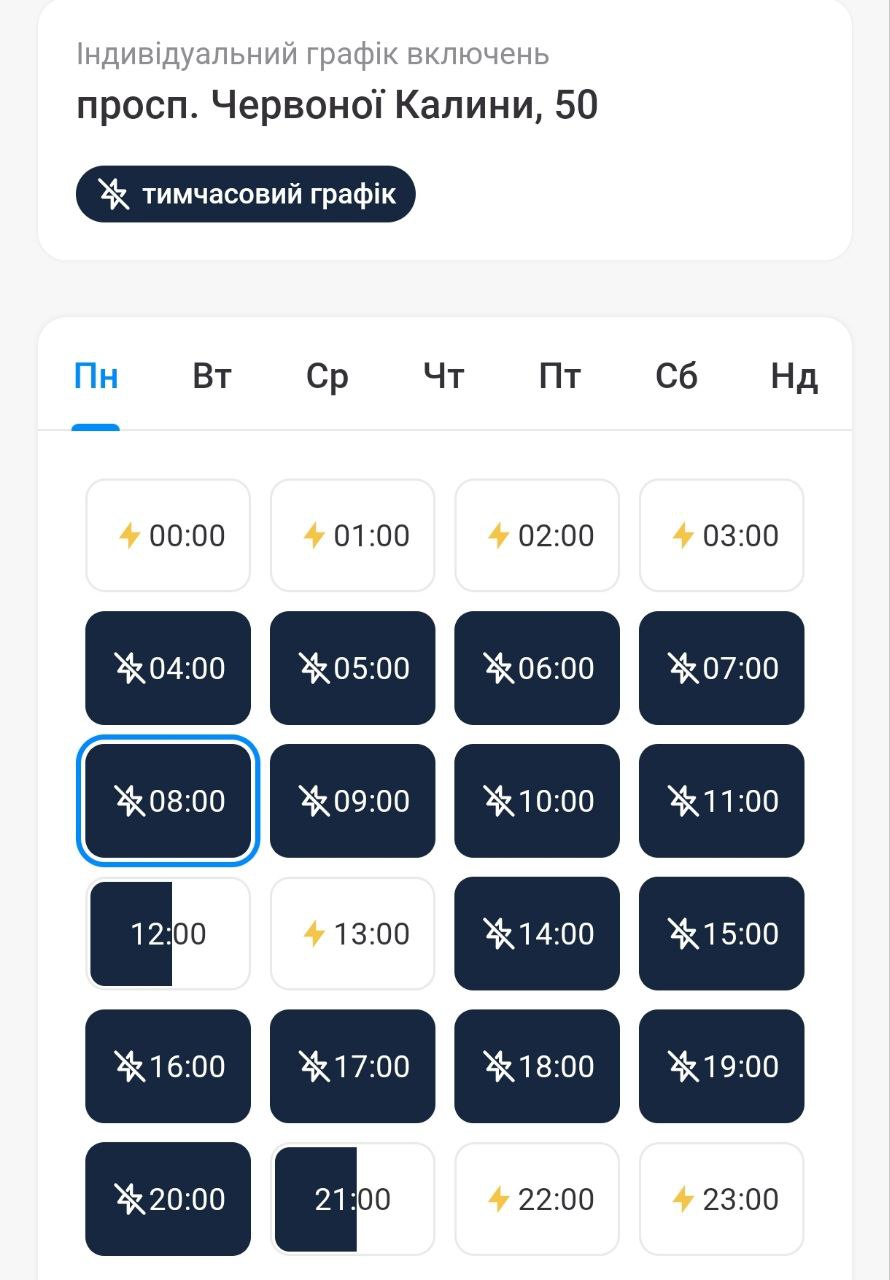The image size is (890, 1280).
Task: Select the 18:00 hour tile
Action: [537, 1066]
